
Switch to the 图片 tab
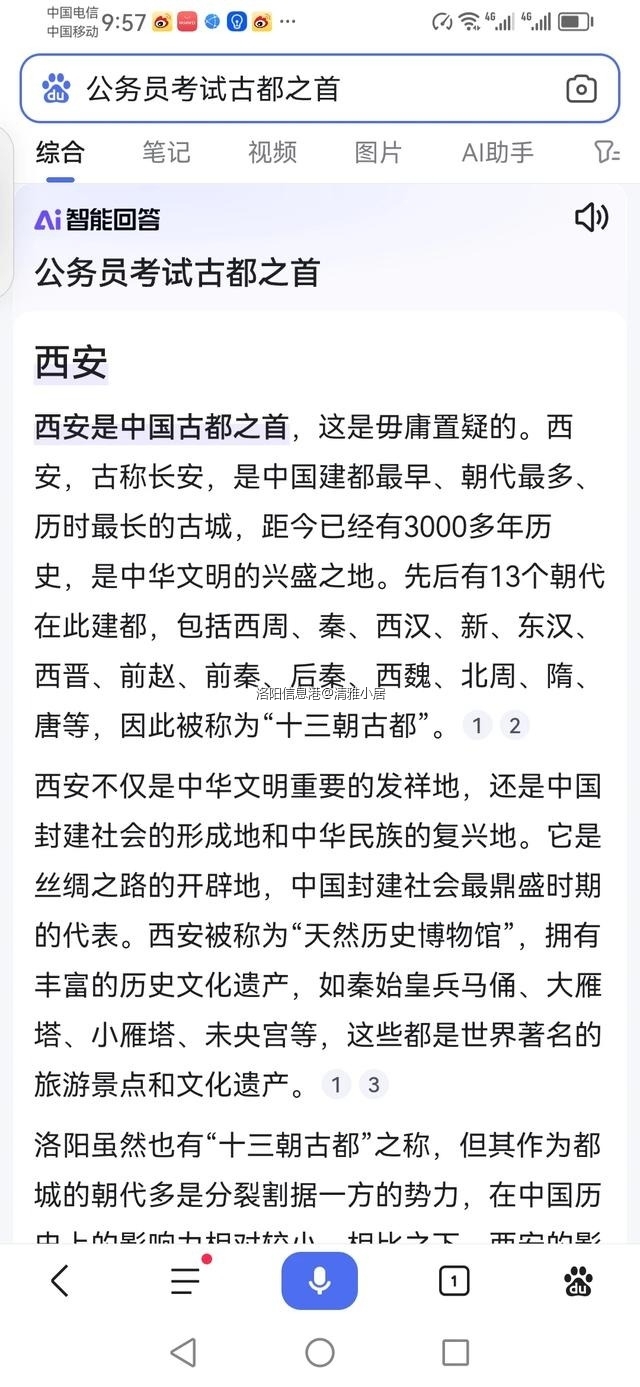(378, 152)
